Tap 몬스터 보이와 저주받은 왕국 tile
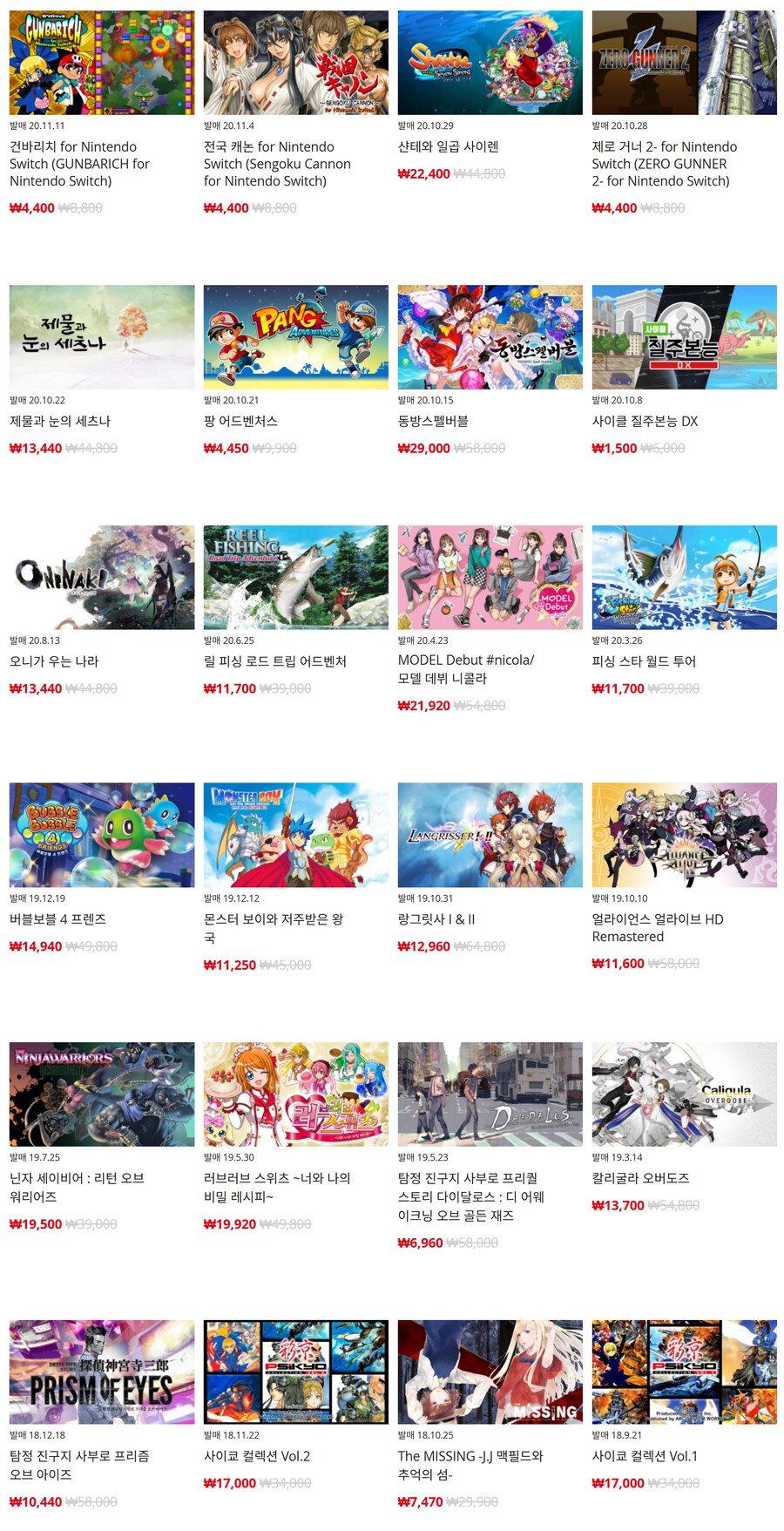Viewport: 784px width, 1531px height. (296, 835)
